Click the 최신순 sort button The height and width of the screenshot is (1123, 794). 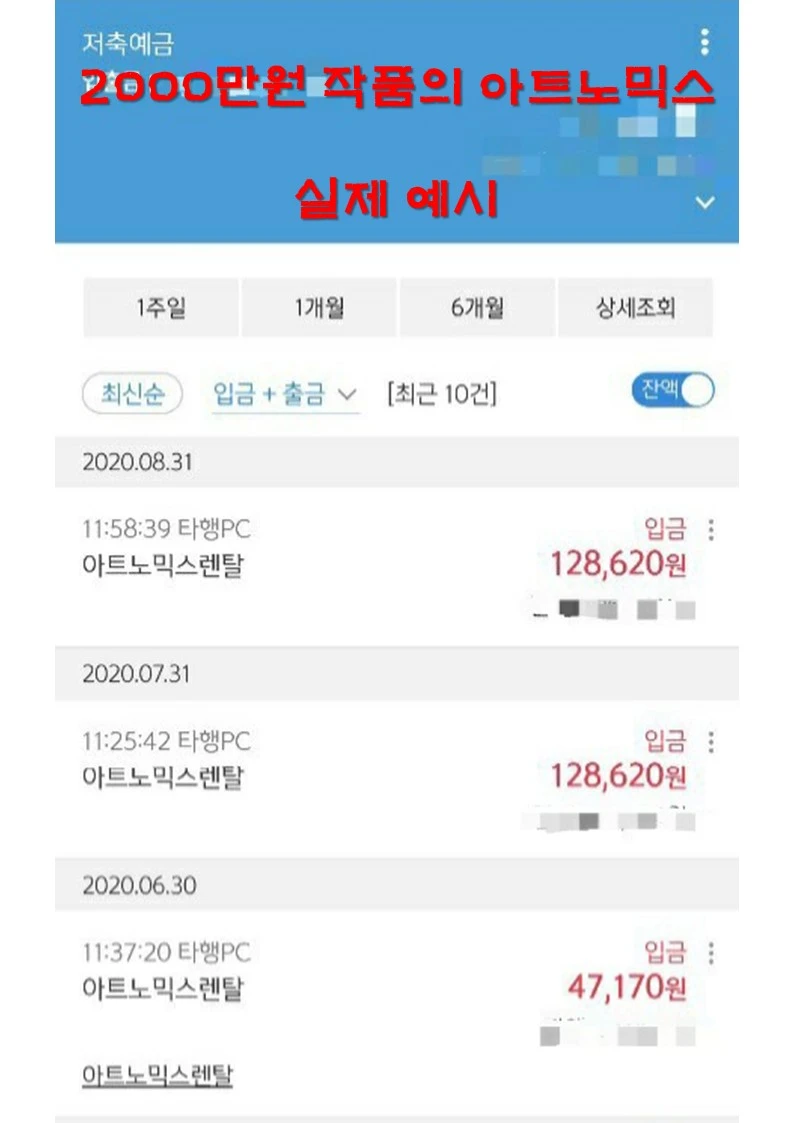132,393
